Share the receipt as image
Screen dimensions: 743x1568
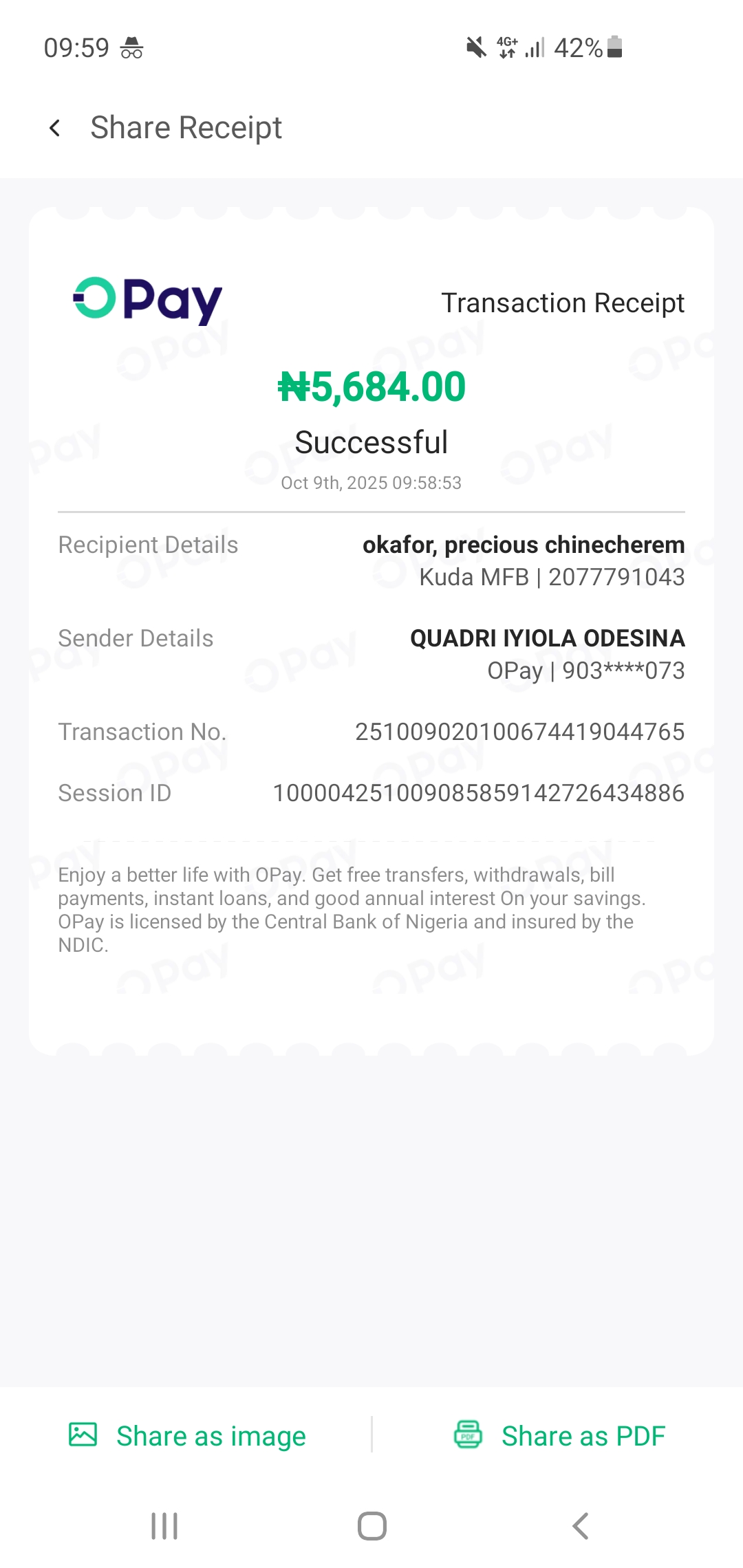click(187, 1436)
